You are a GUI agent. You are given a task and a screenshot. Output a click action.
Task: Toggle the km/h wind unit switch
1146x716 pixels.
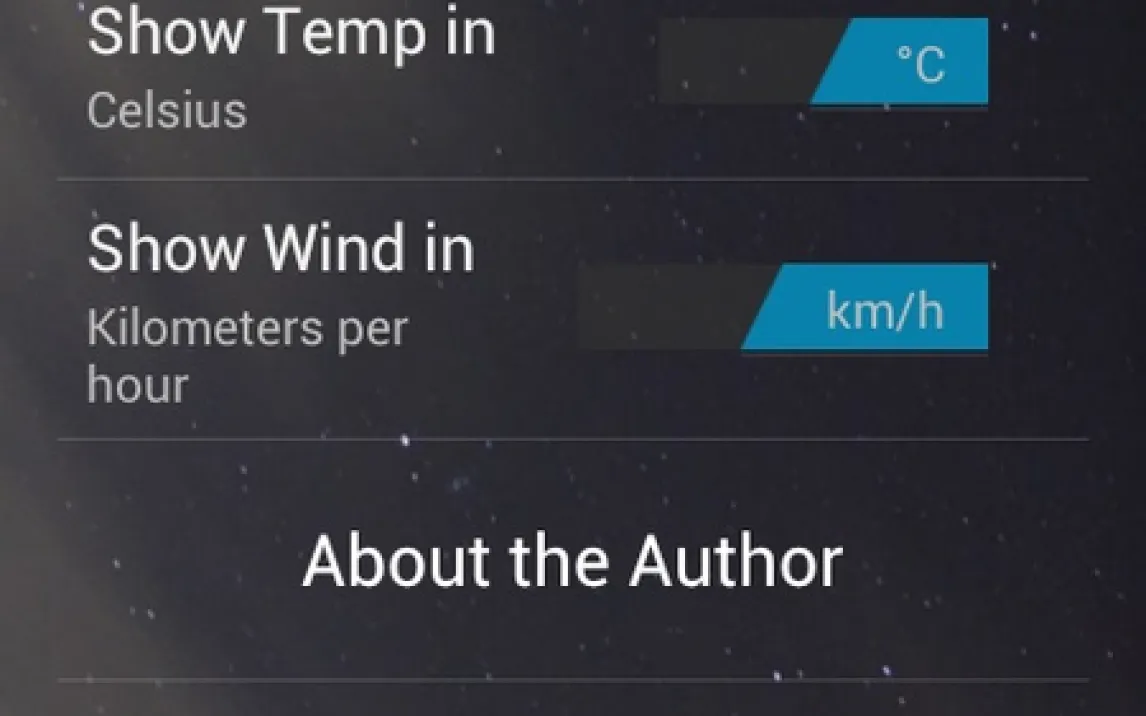click(x=783, y=308)
